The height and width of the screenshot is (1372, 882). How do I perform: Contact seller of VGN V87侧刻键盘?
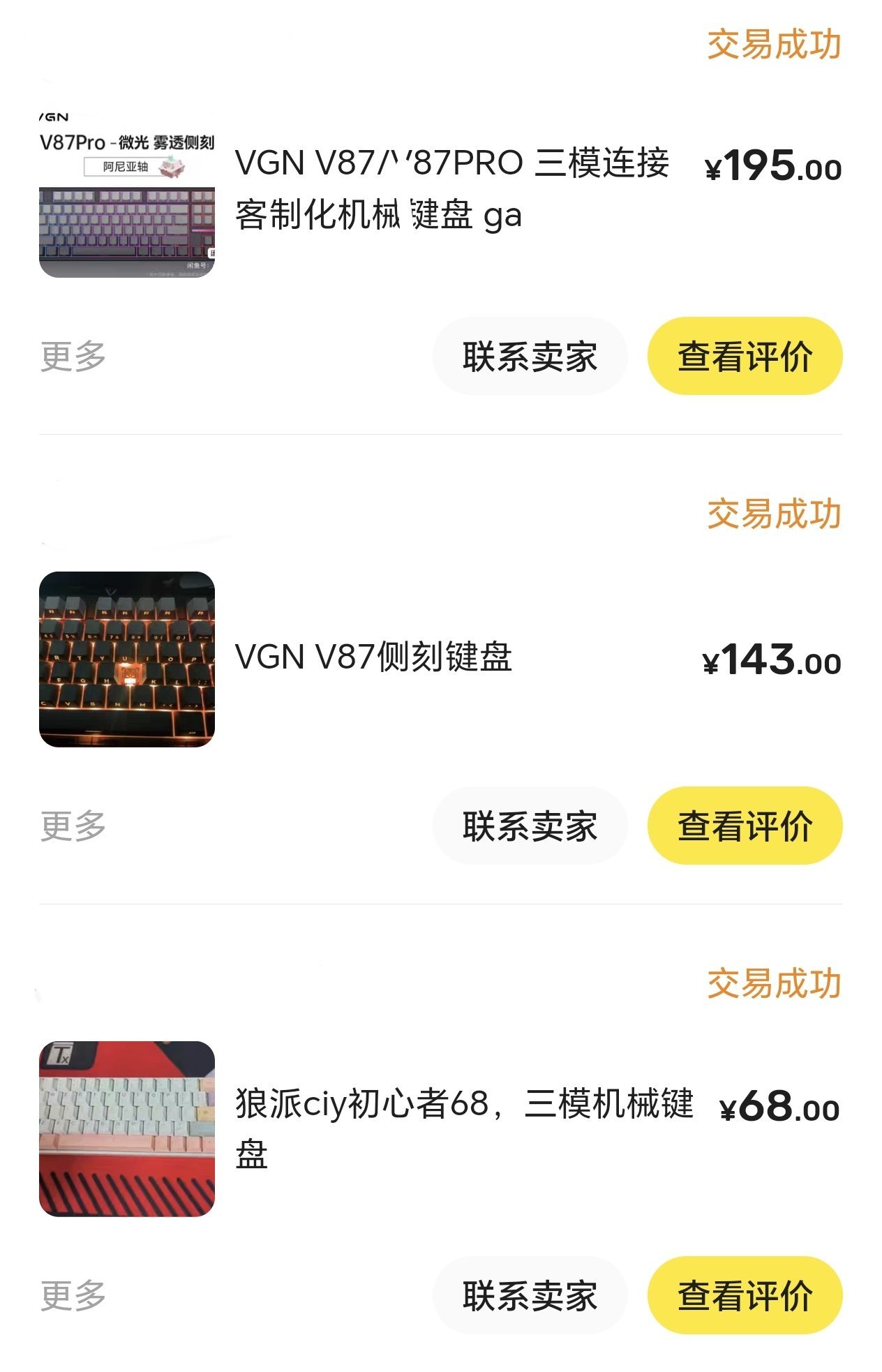tap(530, 826)
